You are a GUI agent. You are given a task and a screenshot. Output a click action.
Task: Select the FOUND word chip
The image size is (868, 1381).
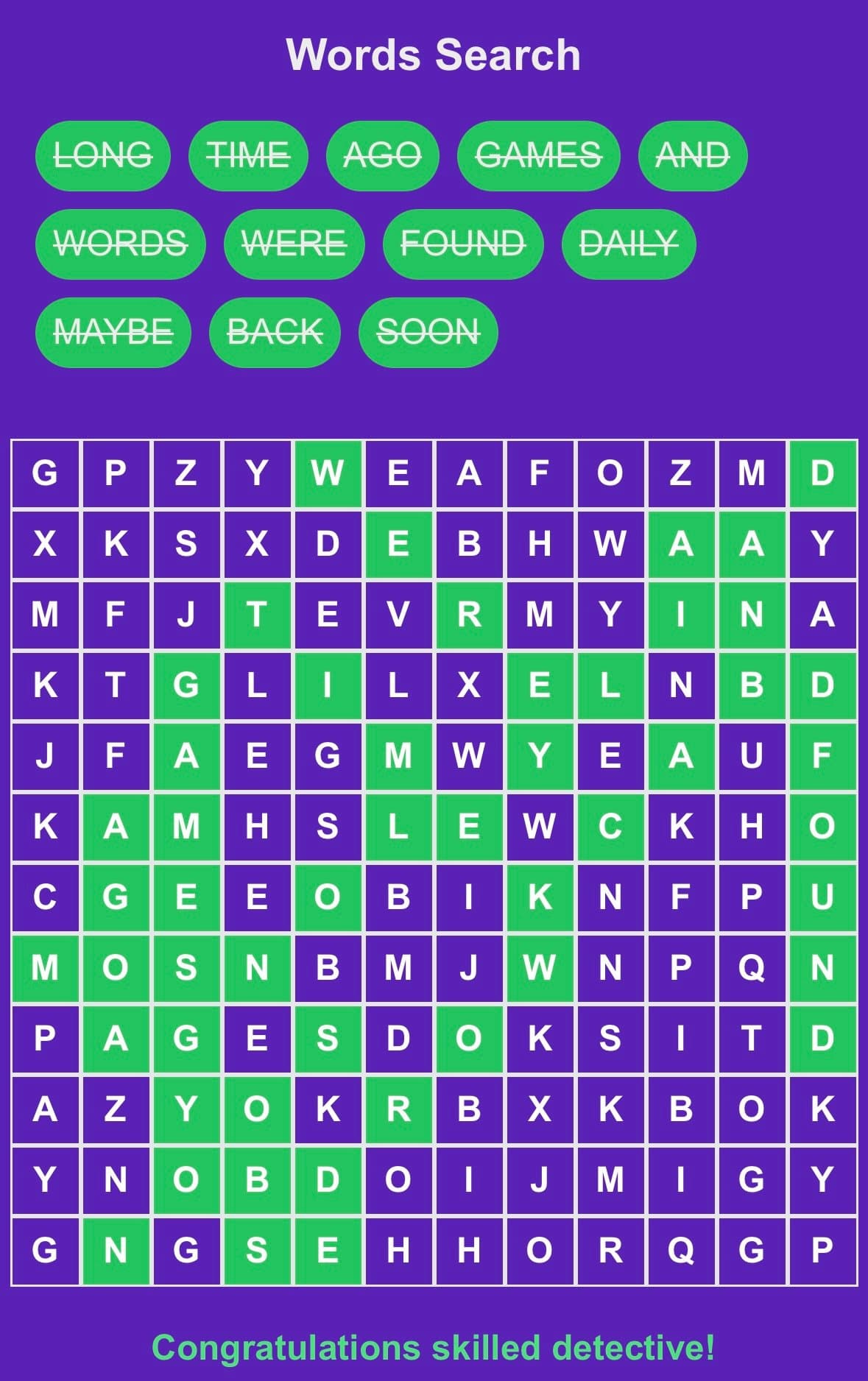click(x=462, y=244)
